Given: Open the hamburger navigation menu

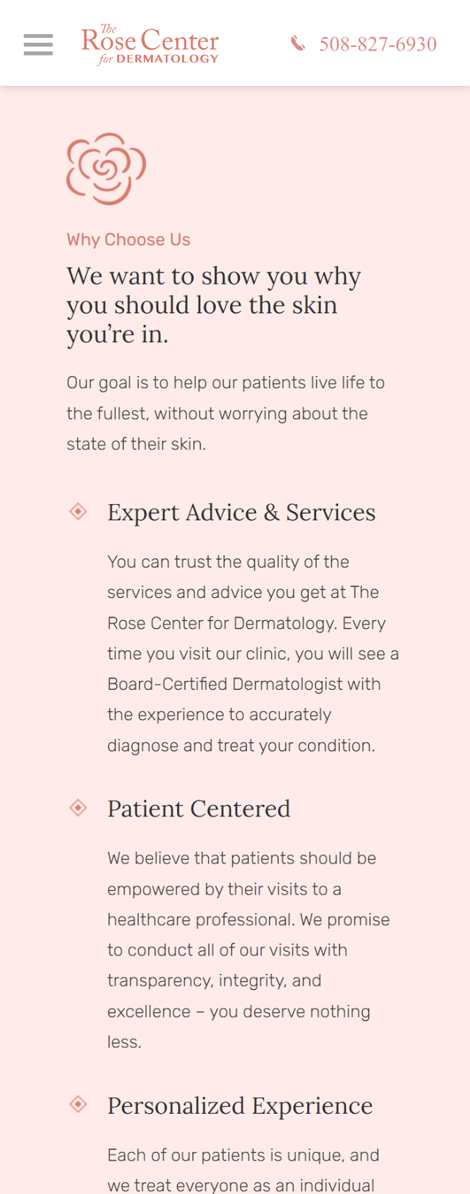Looking at the screenshot, I should pos(38,45).
